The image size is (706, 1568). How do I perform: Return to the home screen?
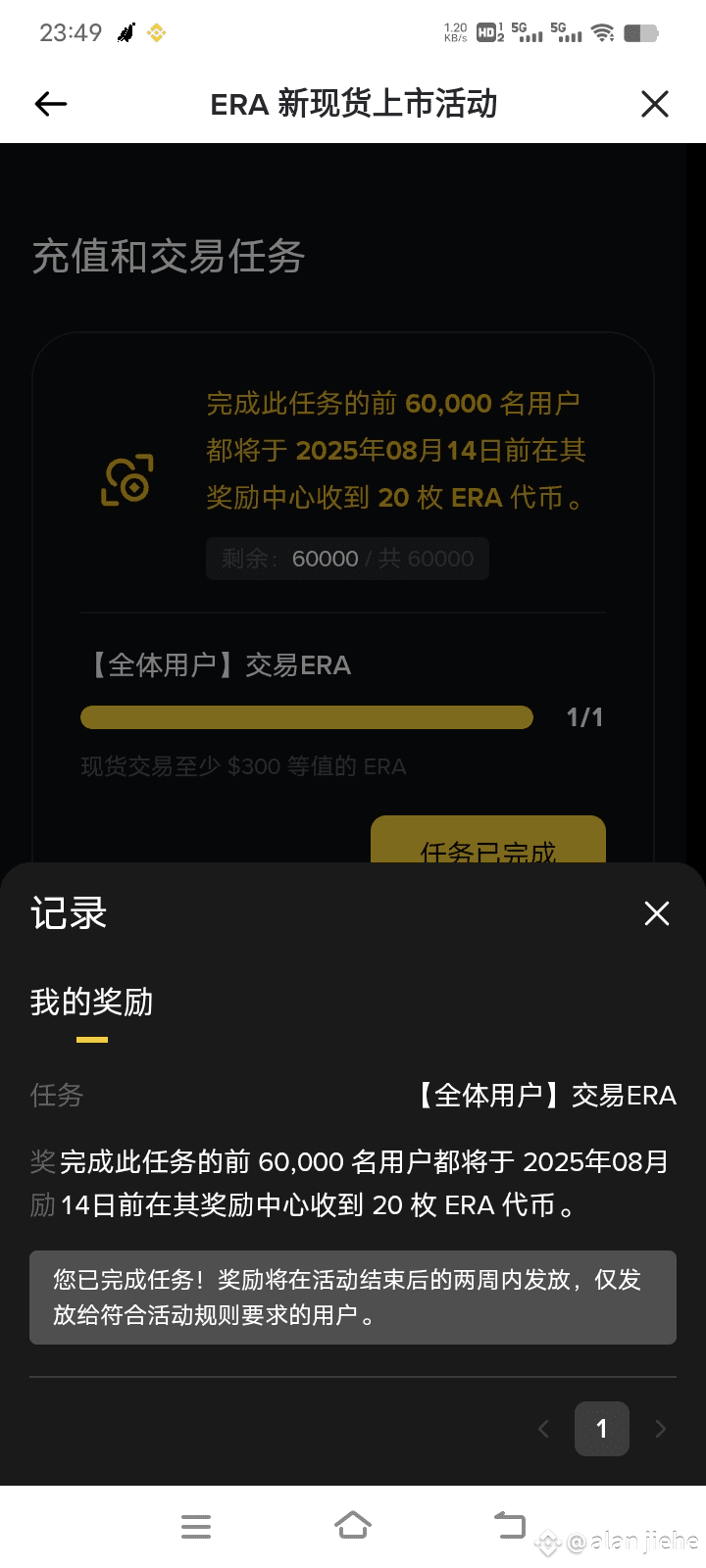[353, 1525]
